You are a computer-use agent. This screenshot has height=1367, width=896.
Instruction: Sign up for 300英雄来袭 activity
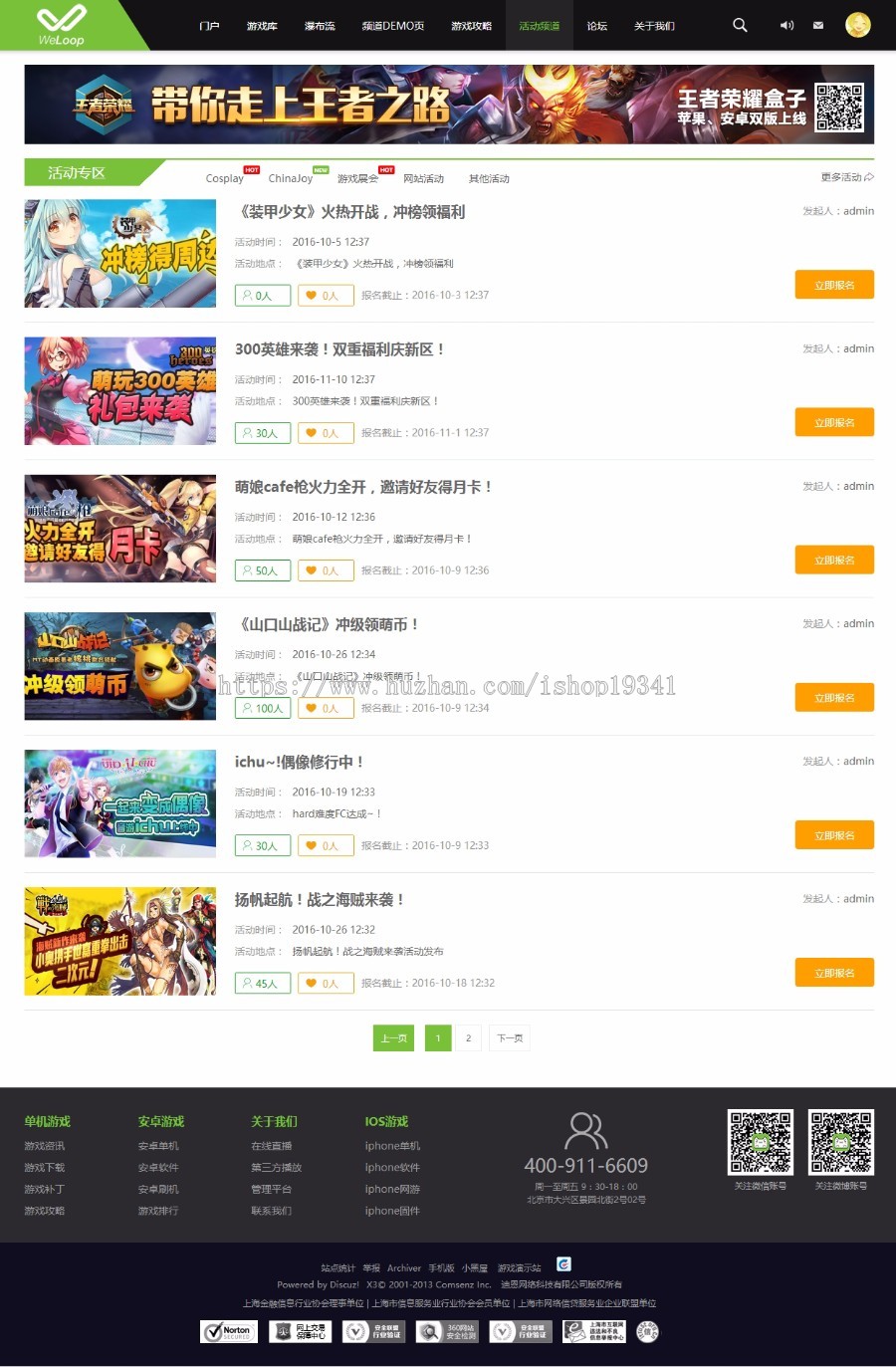[834, 422]
